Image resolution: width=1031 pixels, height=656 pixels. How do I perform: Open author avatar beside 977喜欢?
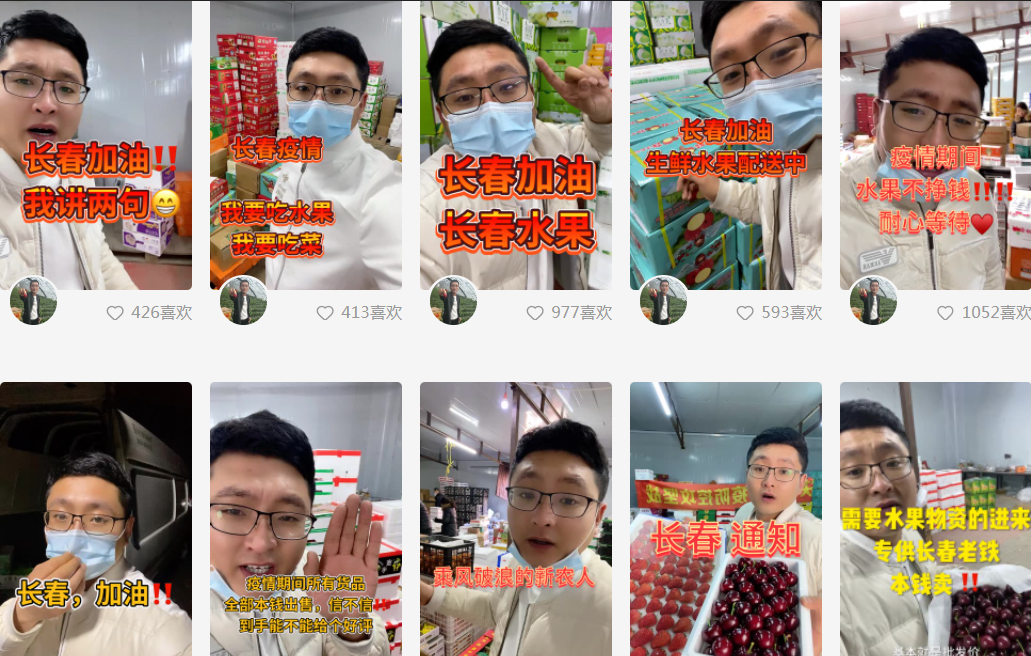[x=454, y=300]
